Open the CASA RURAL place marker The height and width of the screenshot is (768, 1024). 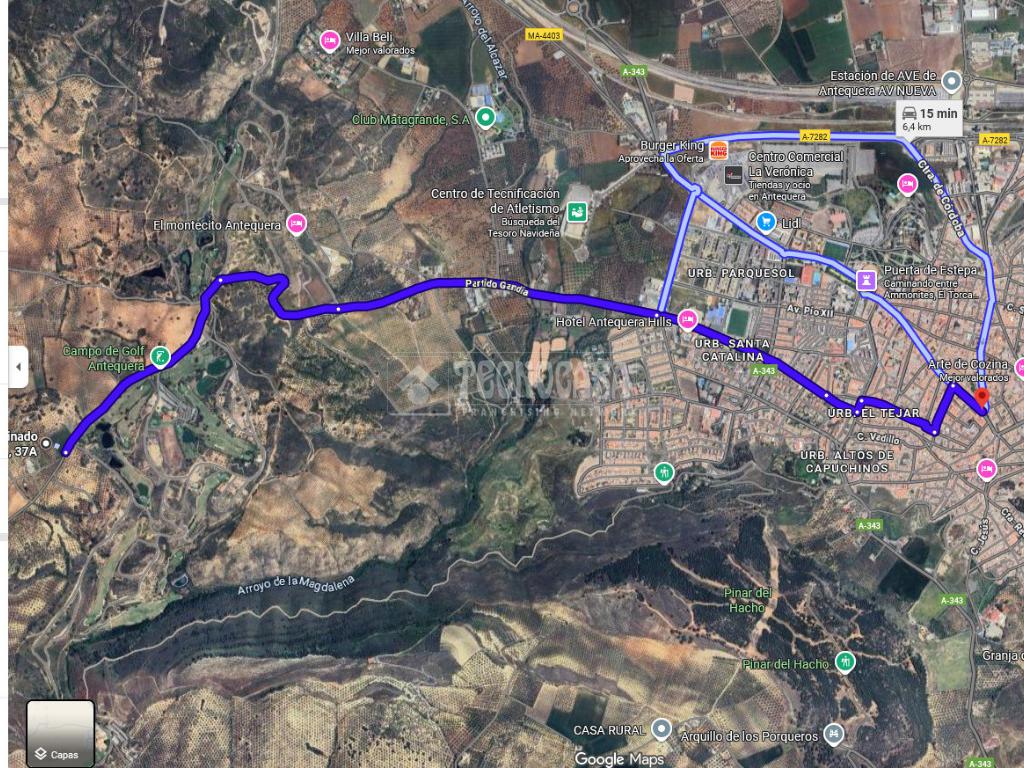tap(660, 728)
